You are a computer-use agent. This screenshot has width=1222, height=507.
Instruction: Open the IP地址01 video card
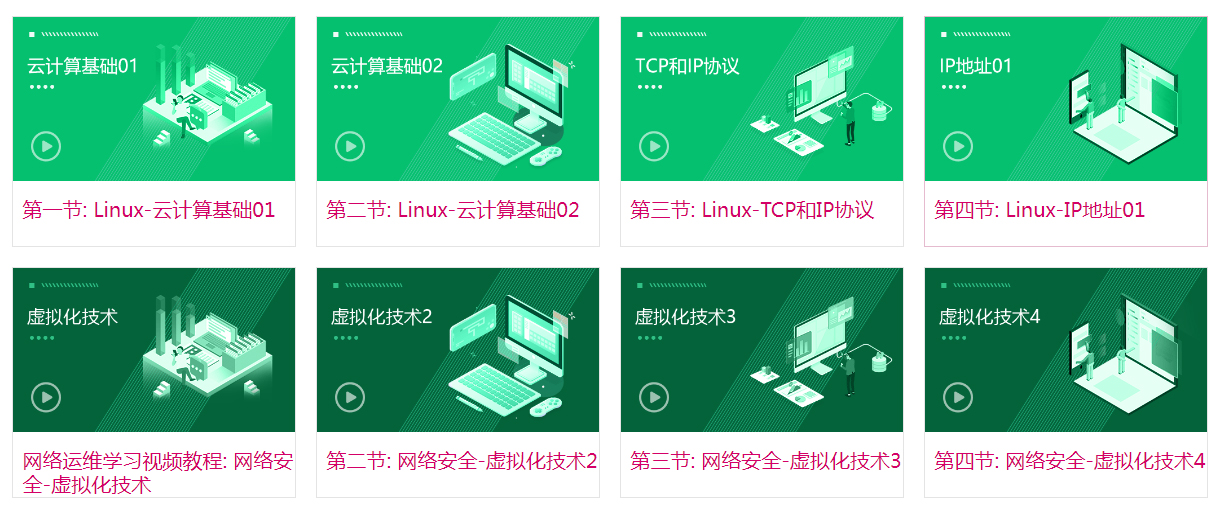(x=1066, y=99)
